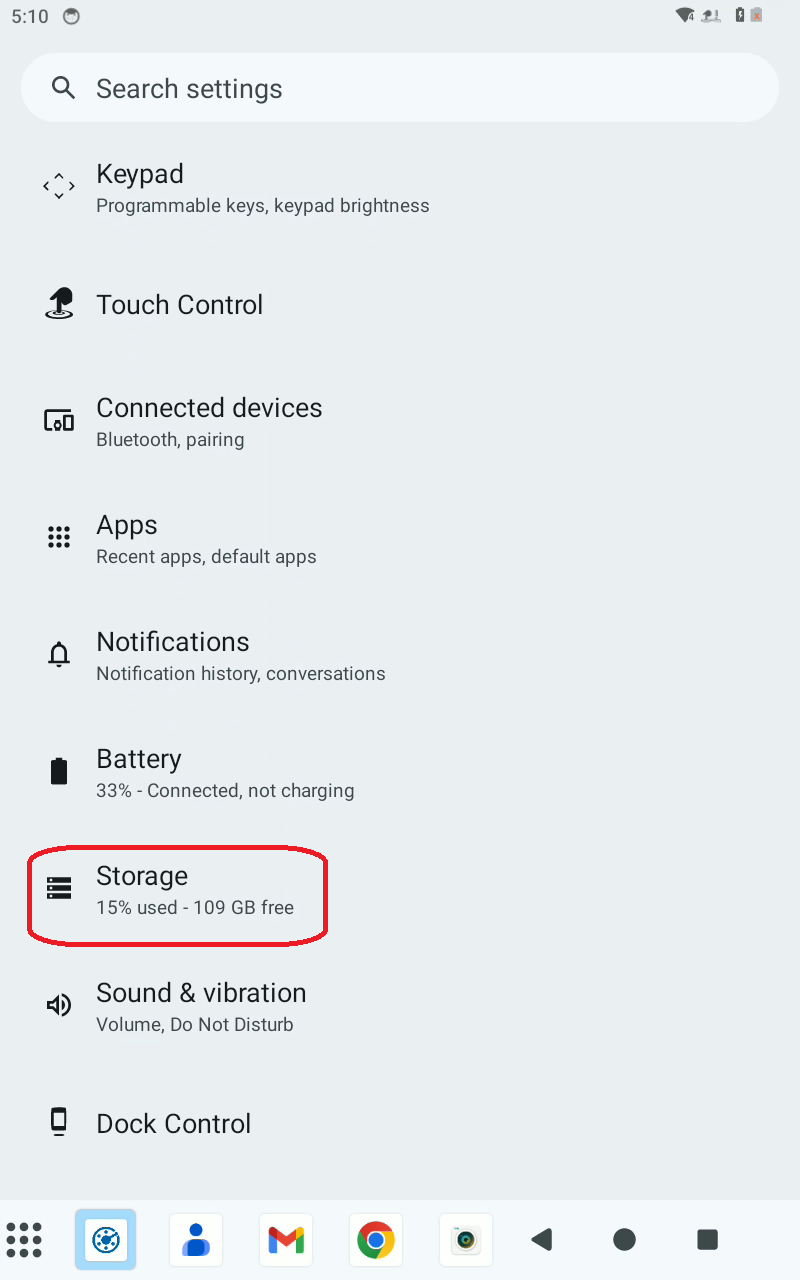
Task: Open the camera app in taskbar
Action: pos(466,1240)
